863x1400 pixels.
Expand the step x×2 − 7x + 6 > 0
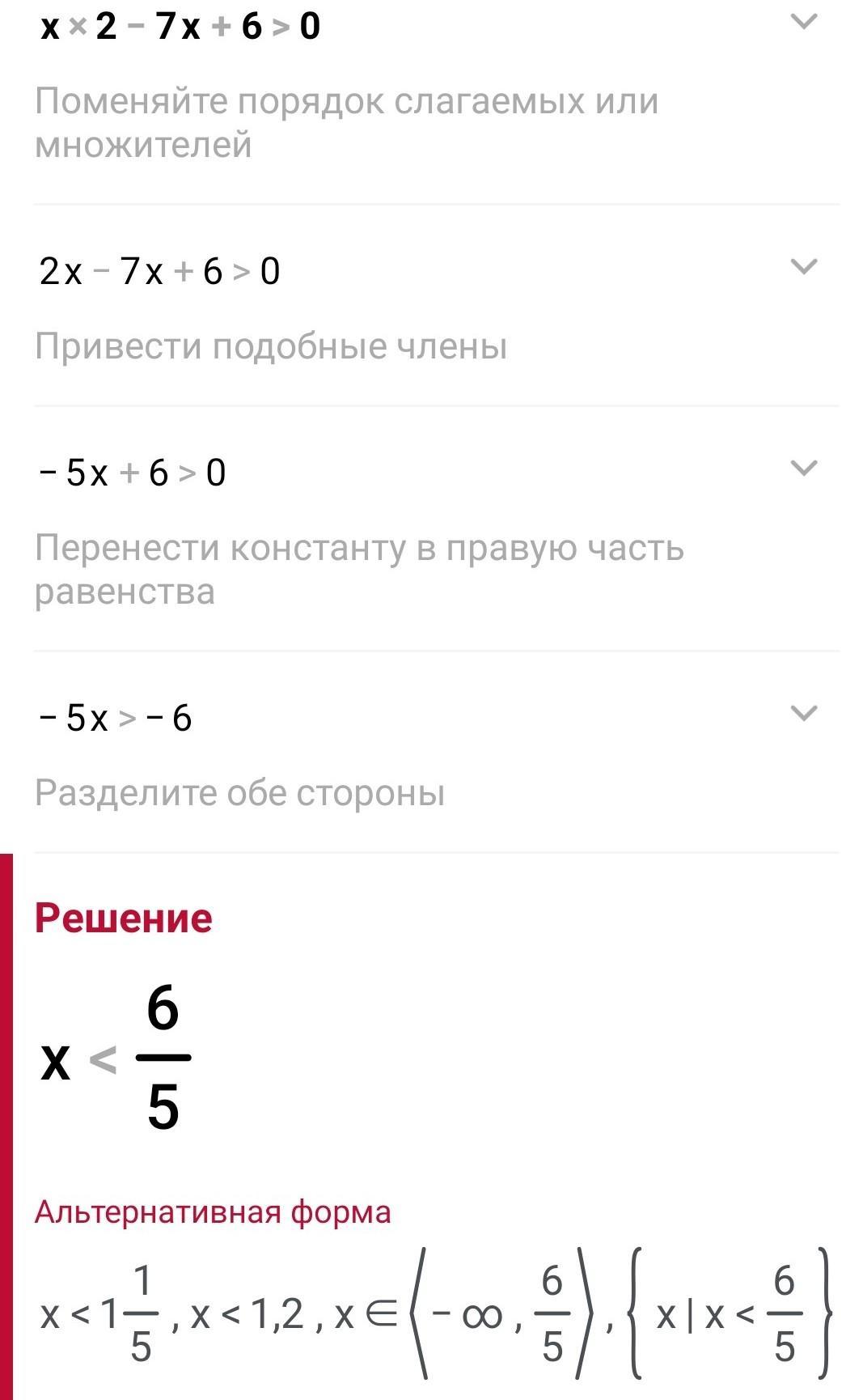tap(803, 22)
